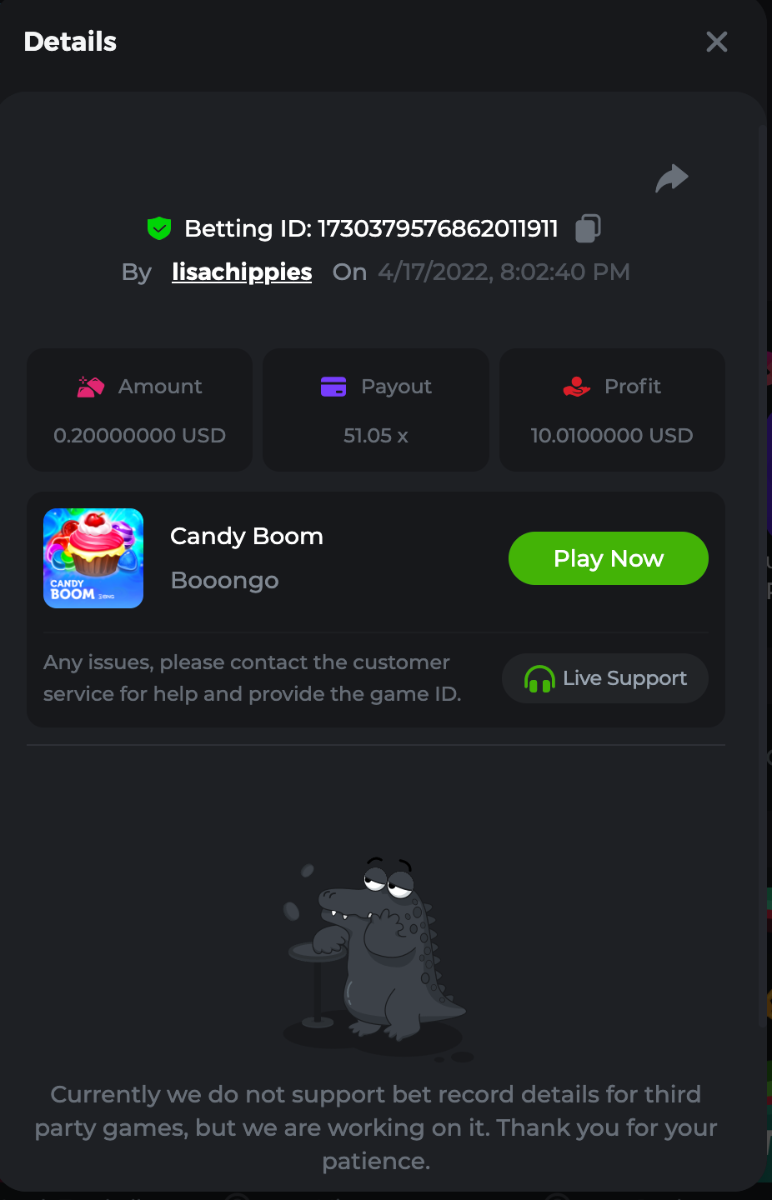Viewport: 772px width, 1200px height.
Task: Close the Details dialog
Action: pyautogui.click(x=716, y=42)
